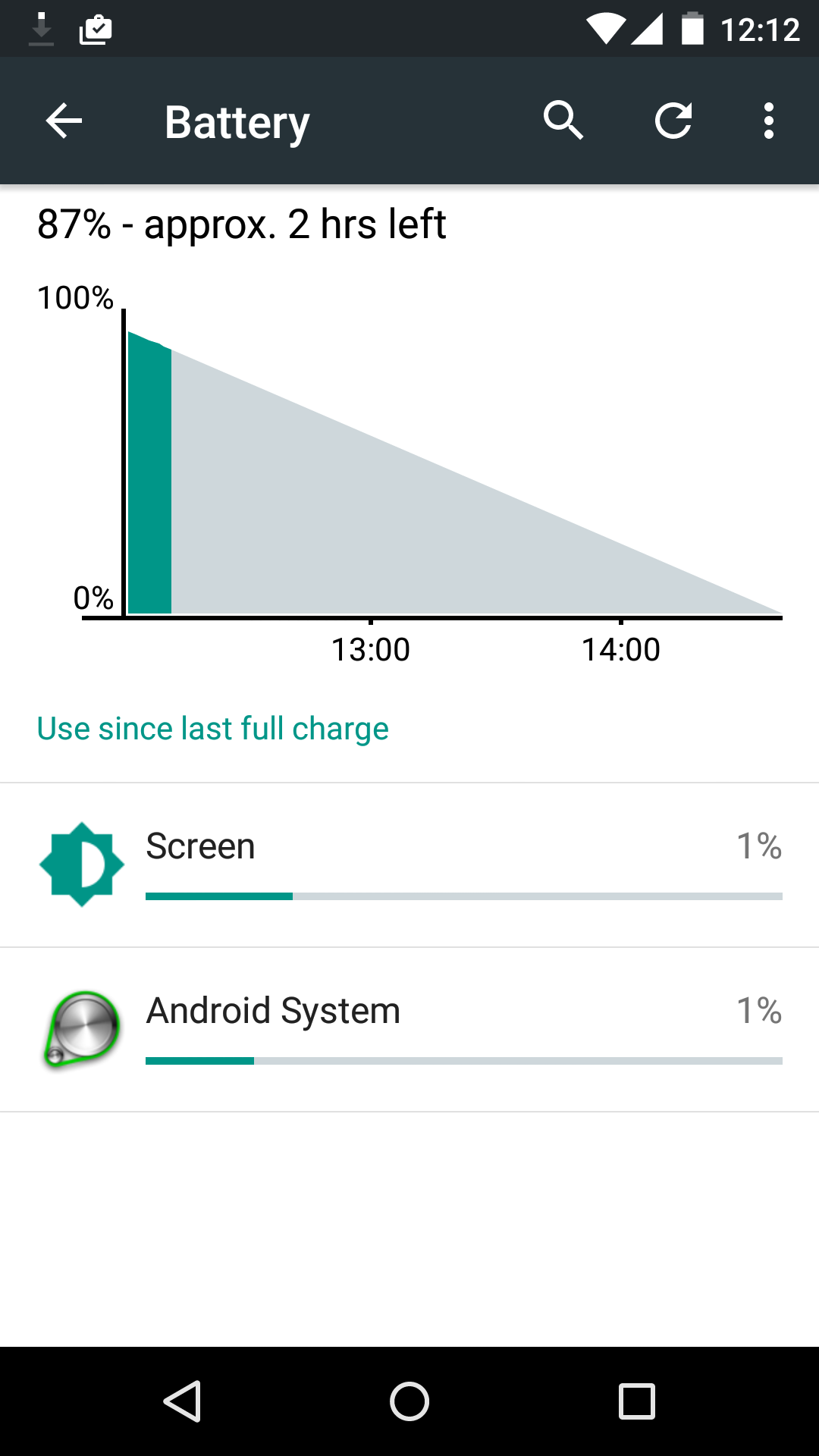819x1456 pixels.
Task: Open recent apps from navigation bar
Action: click(x=636, y=1401)
